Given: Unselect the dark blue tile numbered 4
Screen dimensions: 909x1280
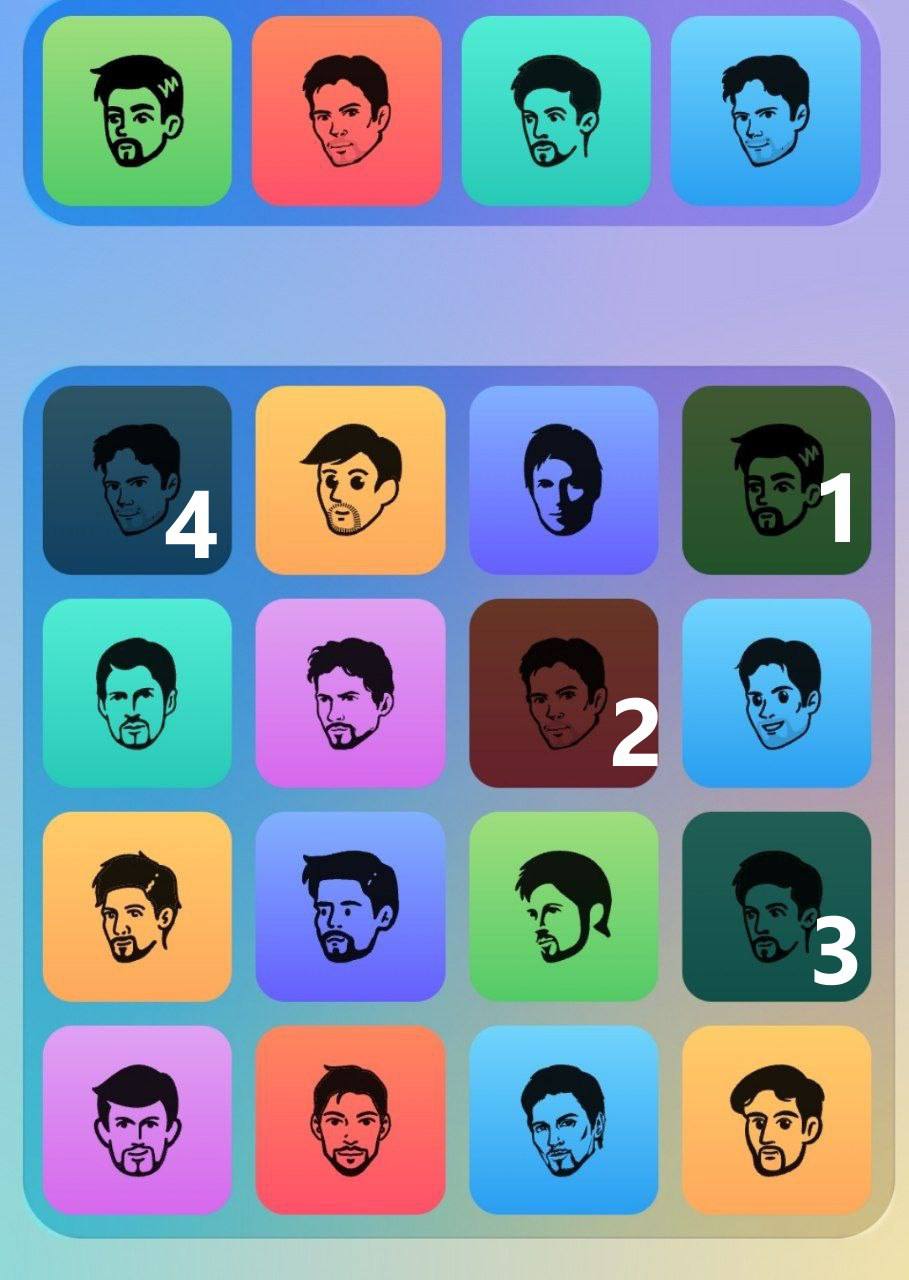Looking at the screenshot, I should 137,480.
